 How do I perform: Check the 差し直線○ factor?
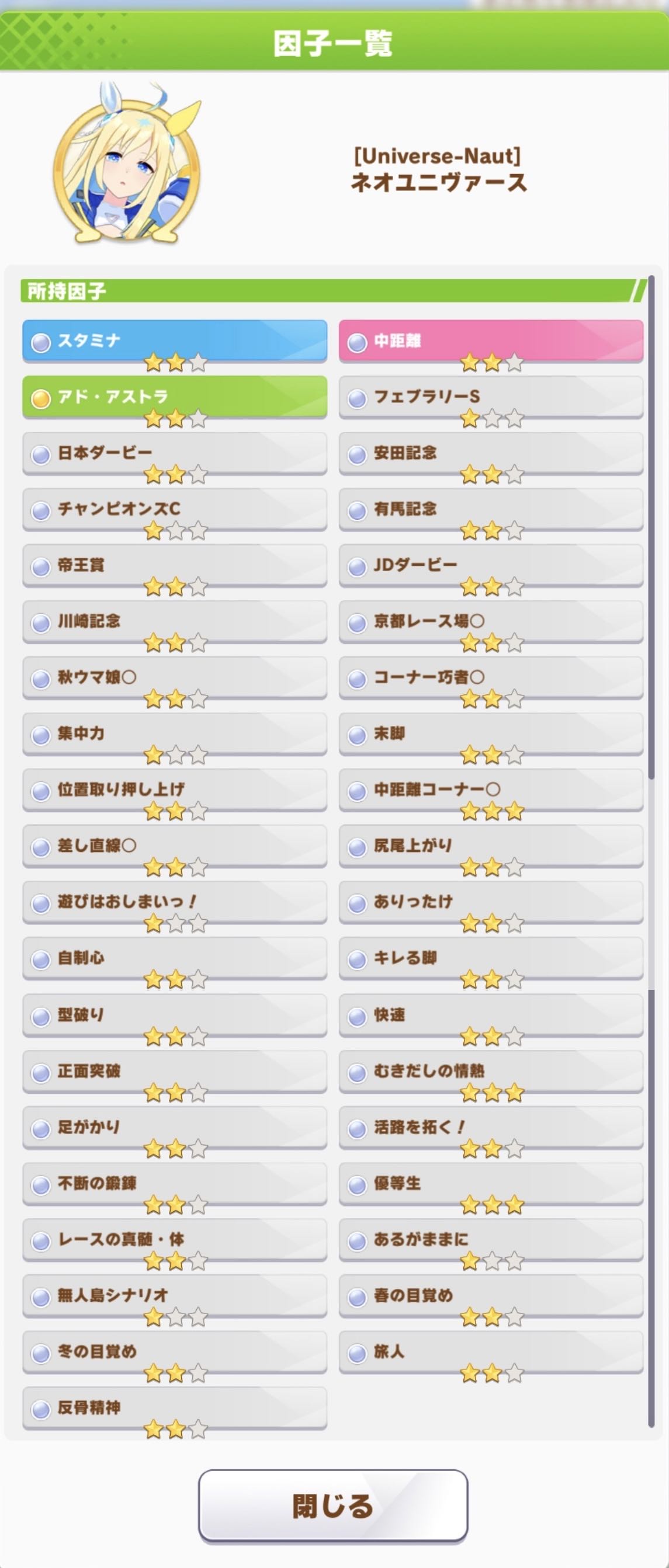click(175, 846)
